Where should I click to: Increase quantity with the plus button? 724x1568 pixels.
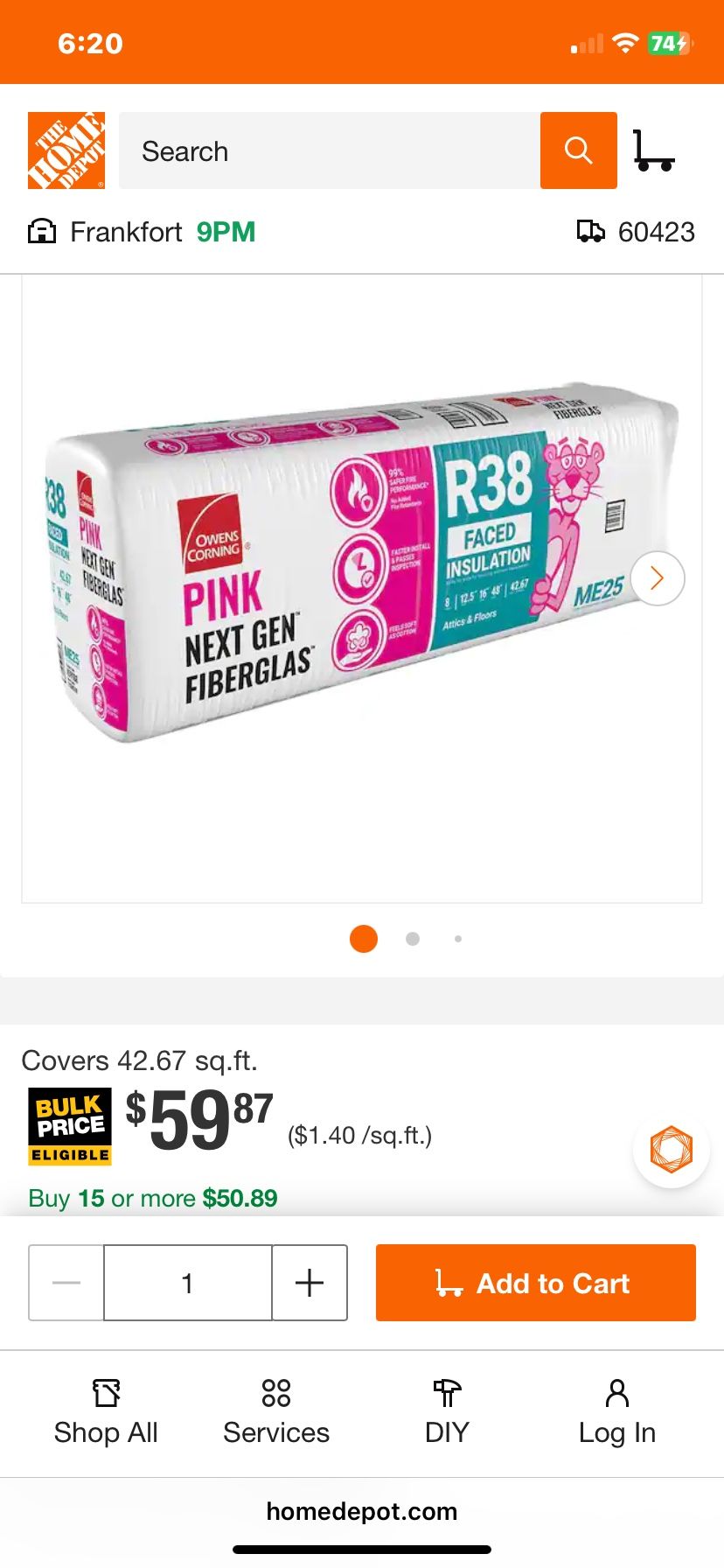tap(310, 1283)
